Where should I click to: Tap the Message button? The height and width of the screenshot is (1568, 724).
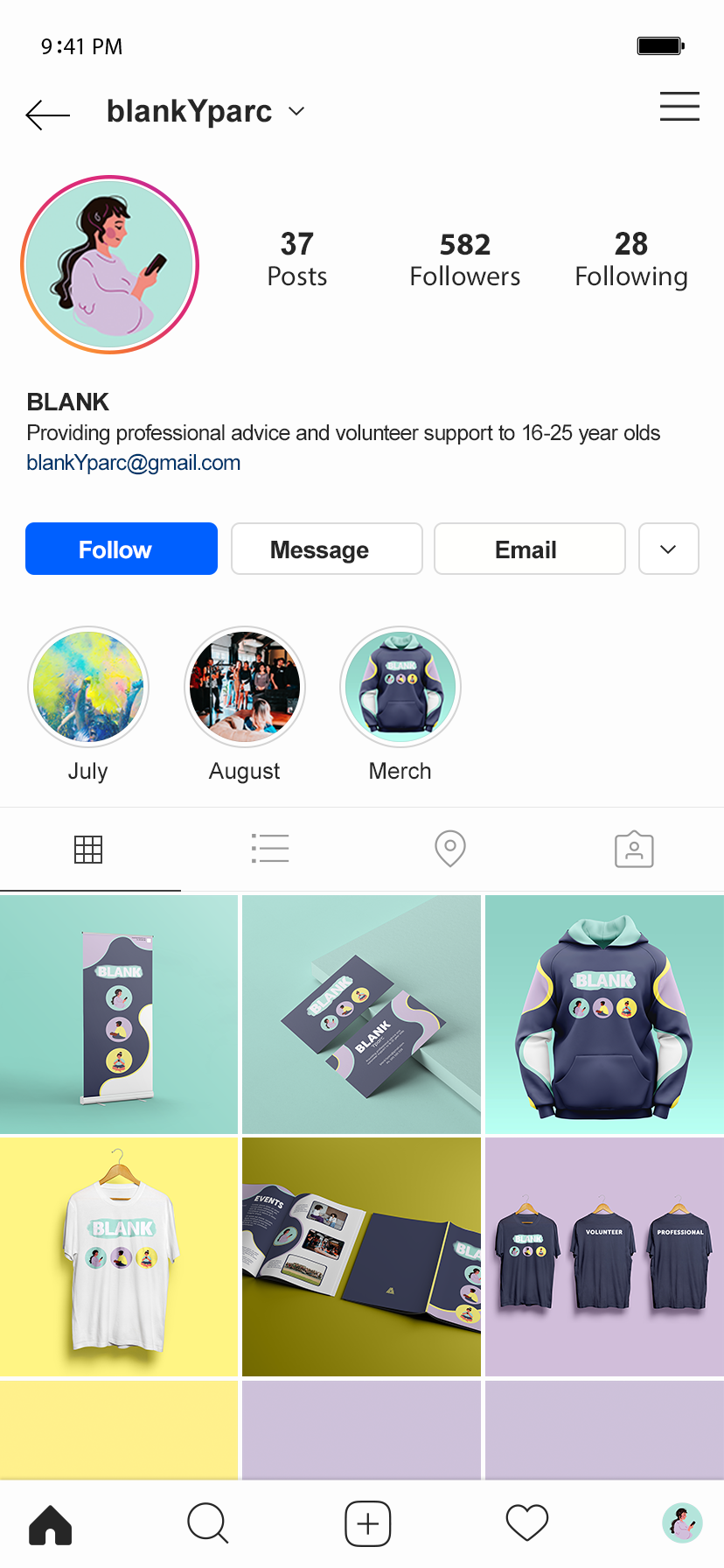tap(327, 549)
